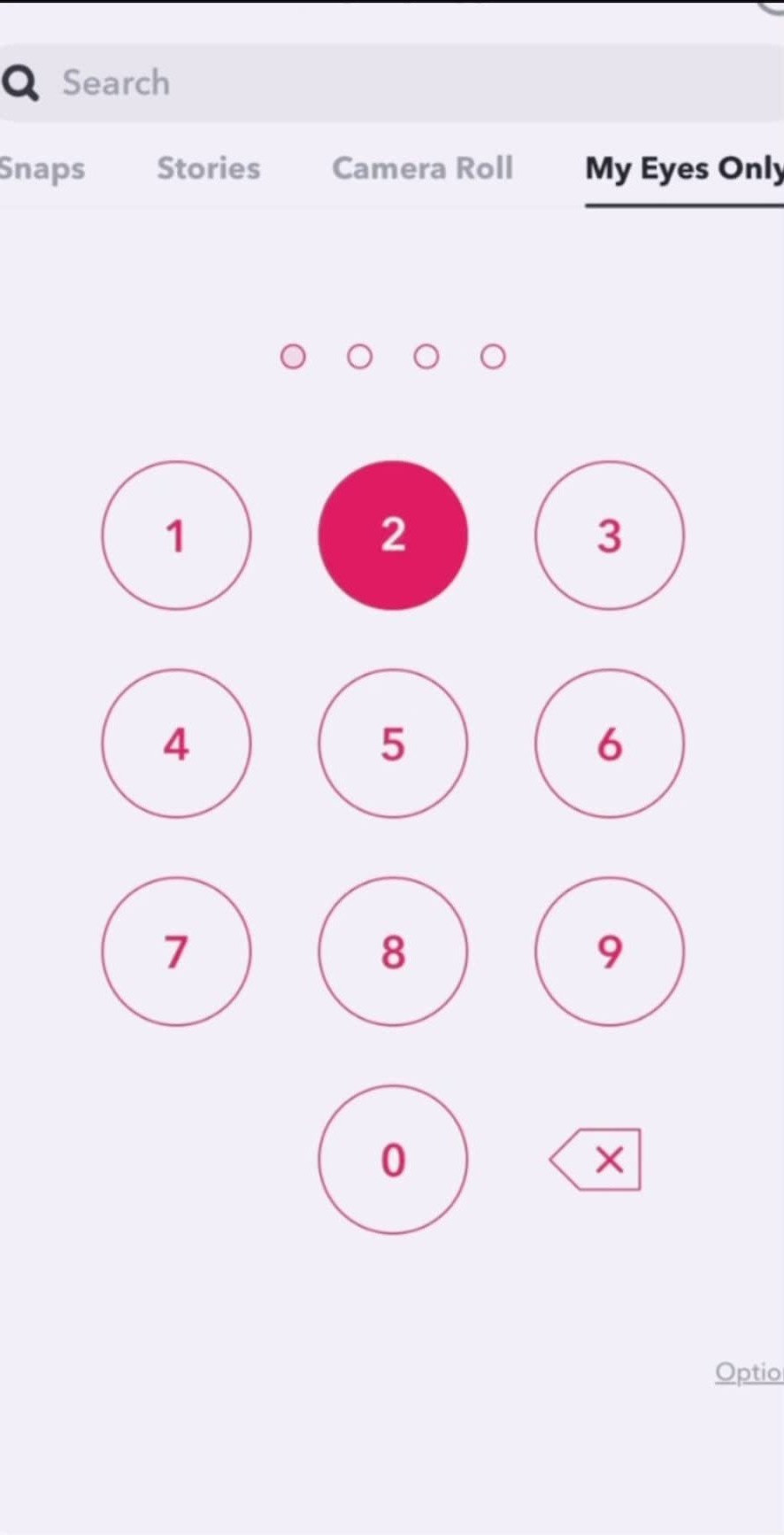Viewport: 784px width, 1535px height.
Task: Enter digit 1 on the passcode keypad
Action: [x=176, y=536]
